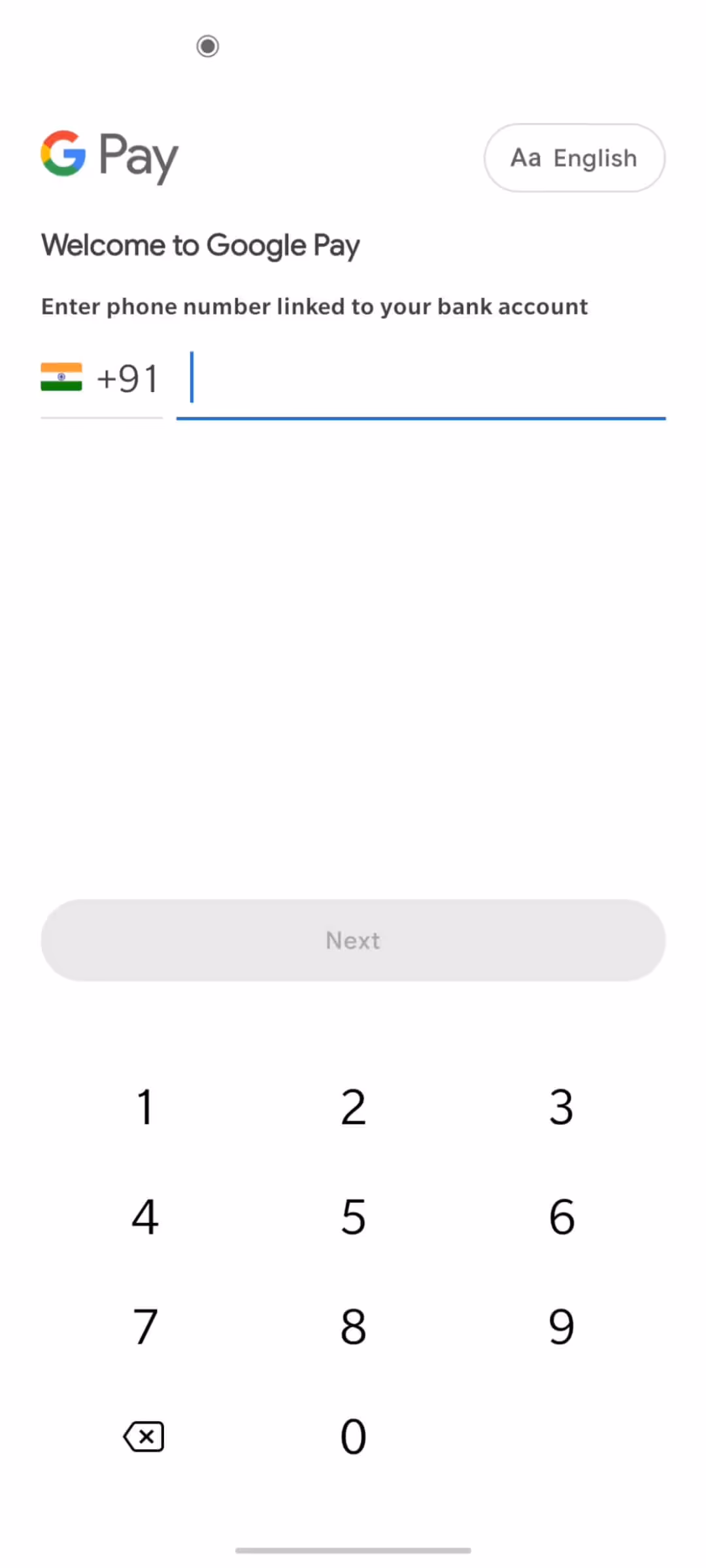Enter digit 7 on the keypad

[145, 1327]
